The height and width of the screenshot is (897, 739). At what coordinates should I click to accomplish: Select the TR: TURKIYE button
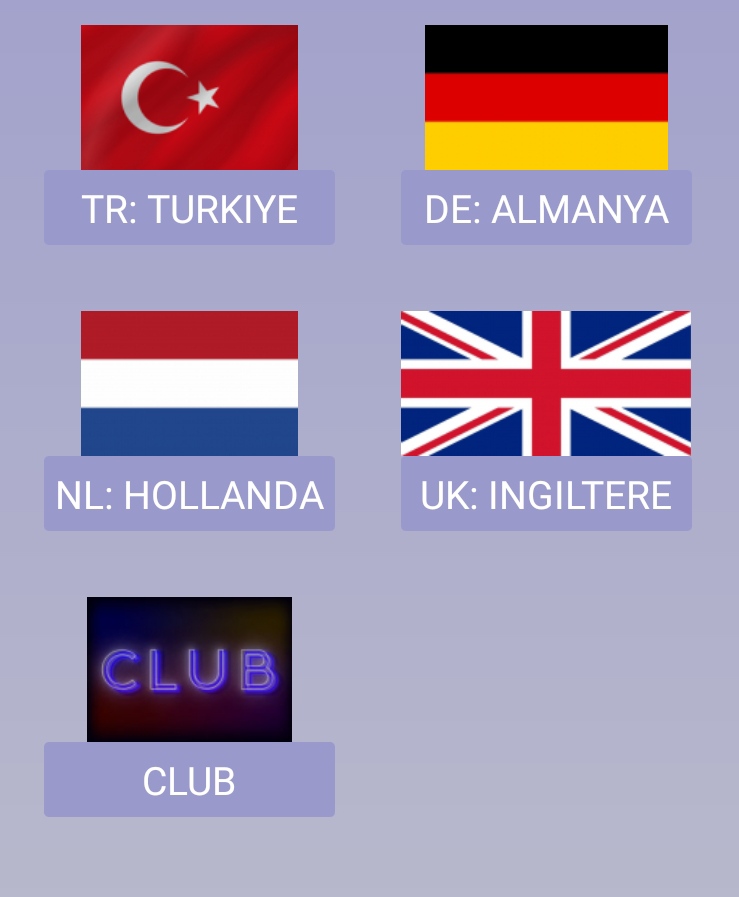click(x=189, y=209)
